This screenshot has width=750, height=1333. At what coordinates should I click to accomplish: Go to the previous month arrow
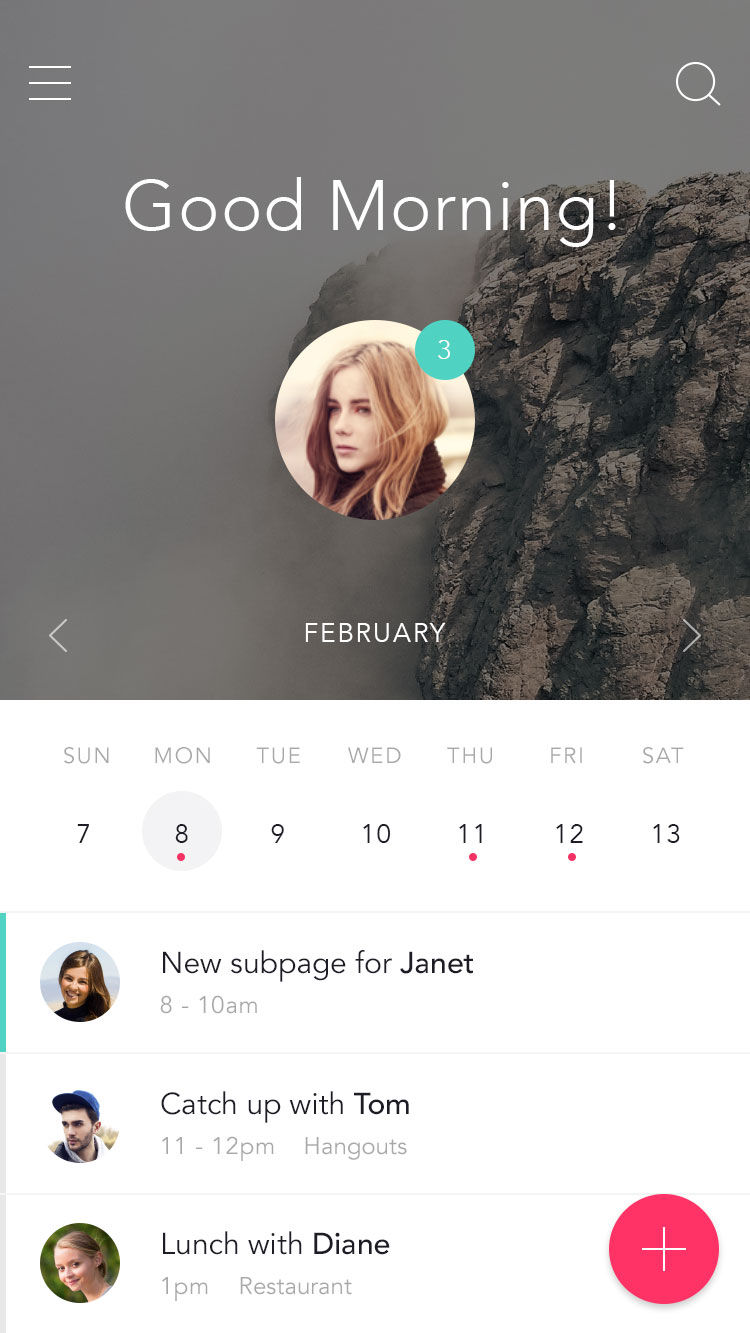pos(58,635)
